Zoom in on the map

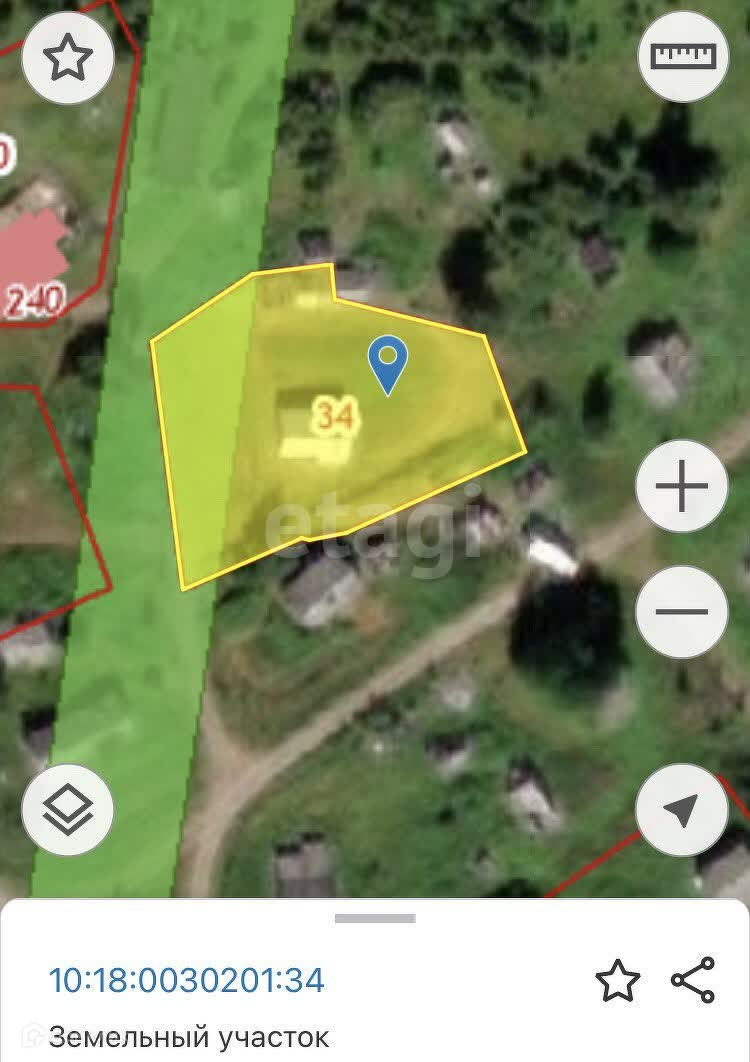click(682, 487)
